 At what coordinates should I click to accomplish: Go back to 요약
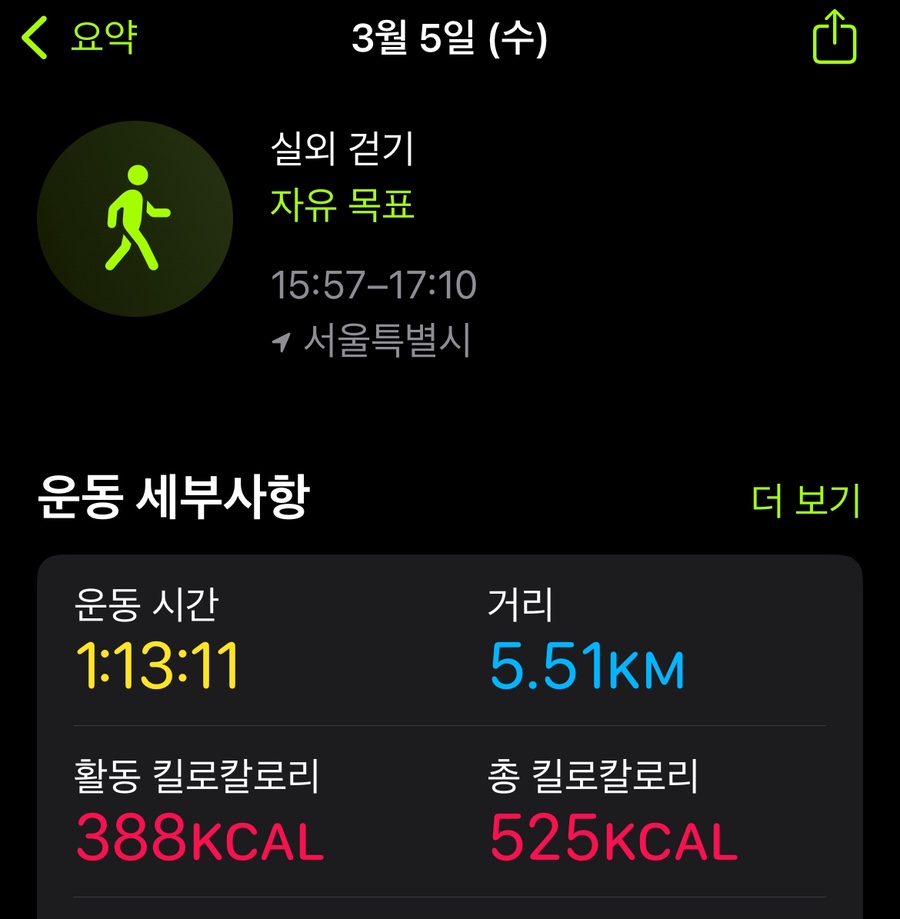[x=80, y=38]
